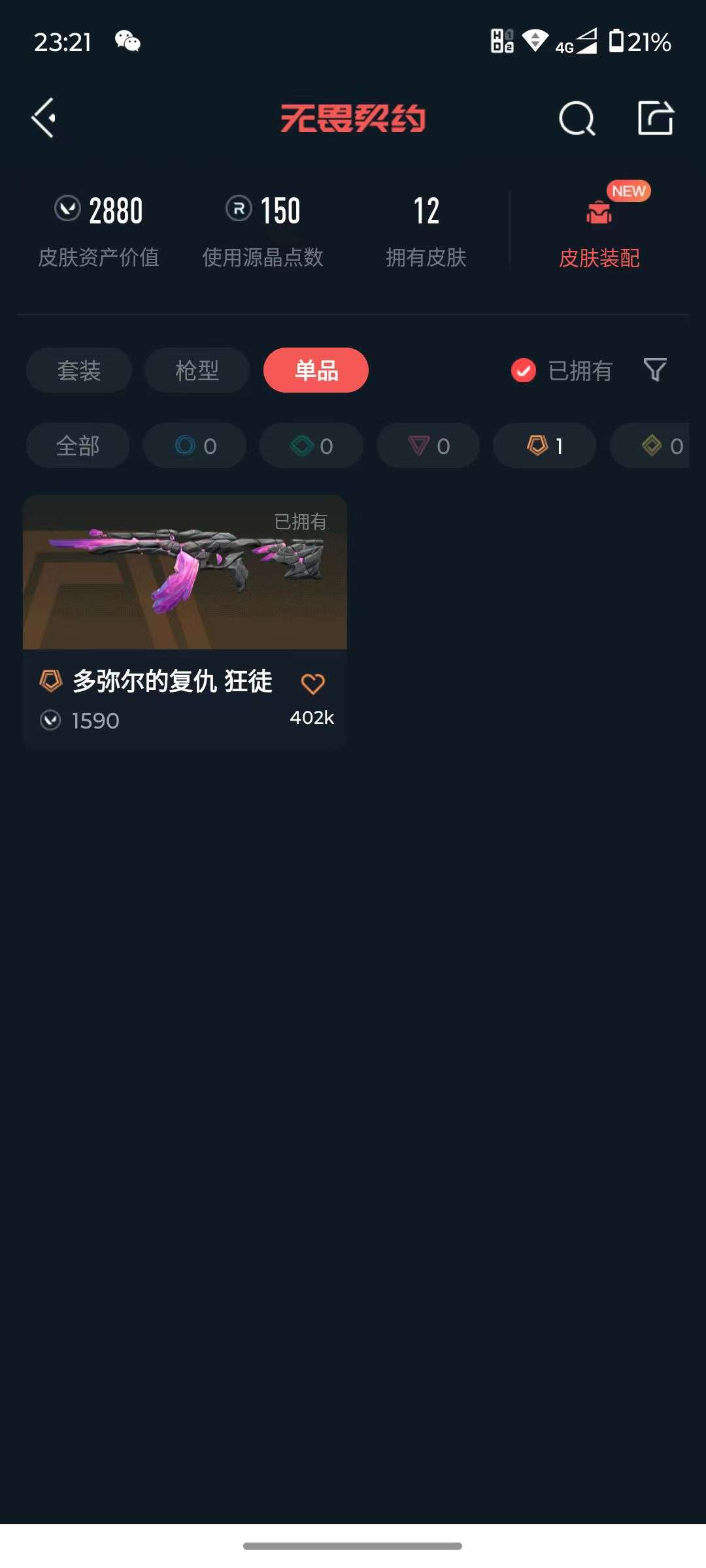Tap the 1590 price with currency icon

click(80, 721)
